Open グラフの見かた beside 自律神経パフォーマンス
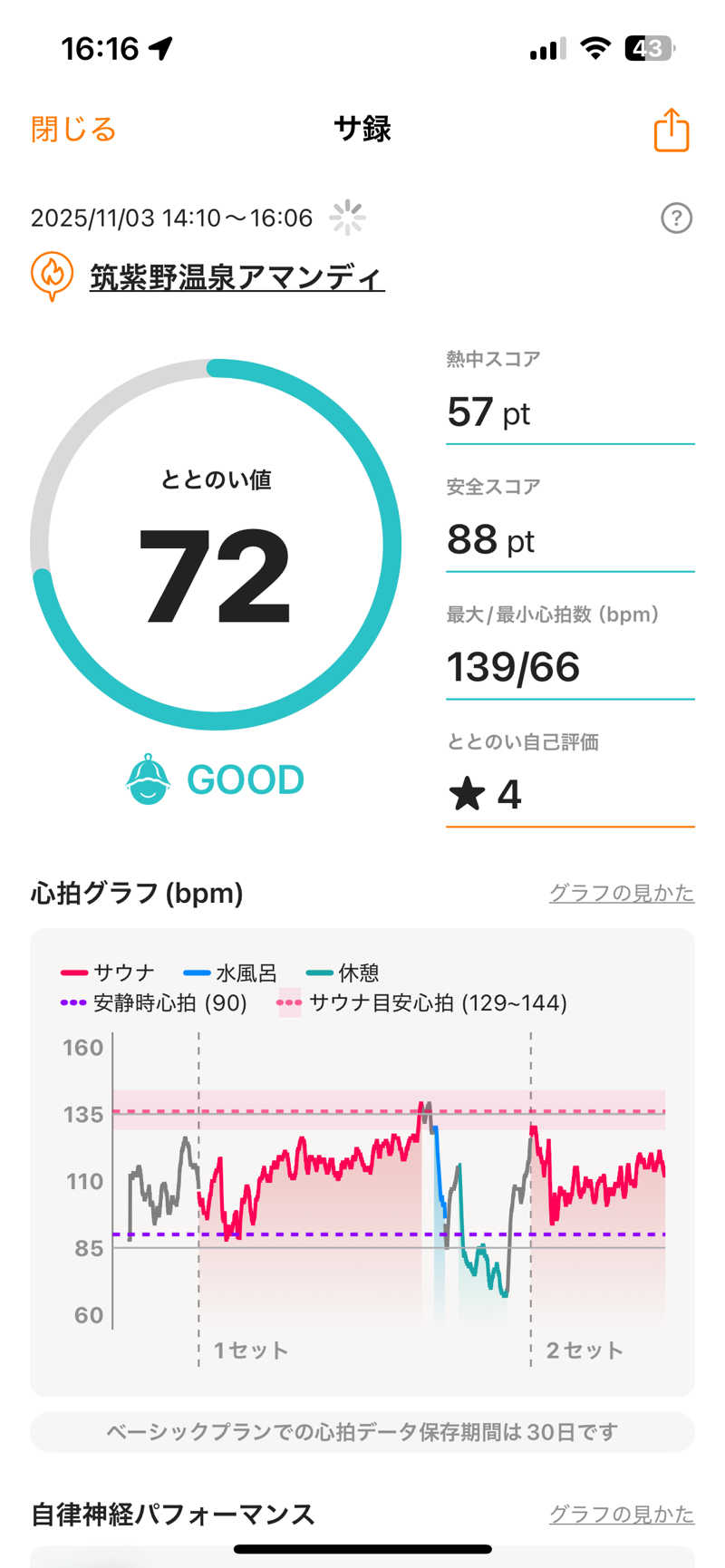Viewport: 725px width, 1568px height. (x=622, y=1514)
